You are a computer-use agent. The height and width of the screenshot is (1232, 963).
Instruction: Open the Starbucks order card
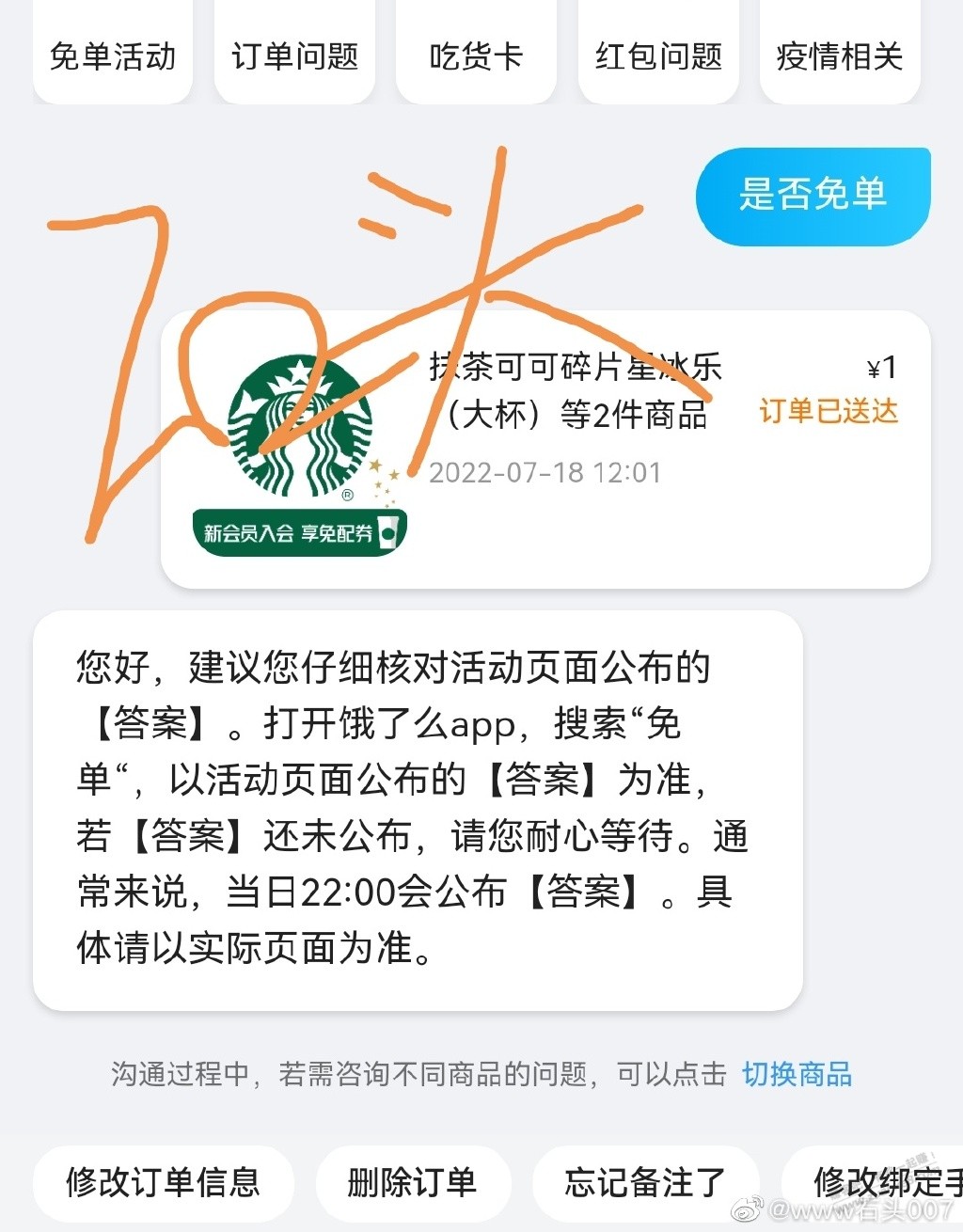545,450
